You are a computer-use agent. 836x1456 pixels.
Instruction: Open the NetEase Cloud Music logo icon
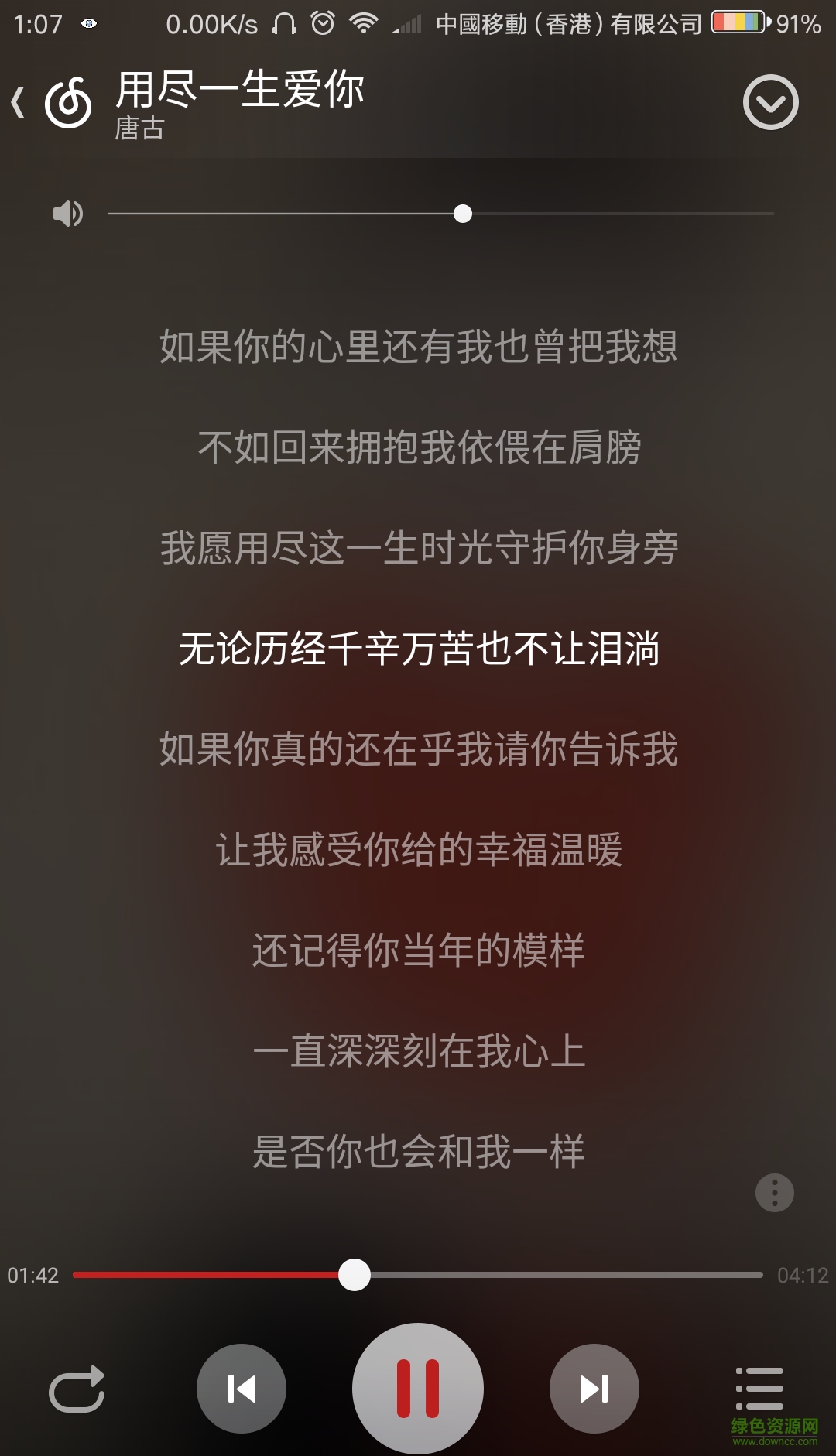click(x=68, y=101)
